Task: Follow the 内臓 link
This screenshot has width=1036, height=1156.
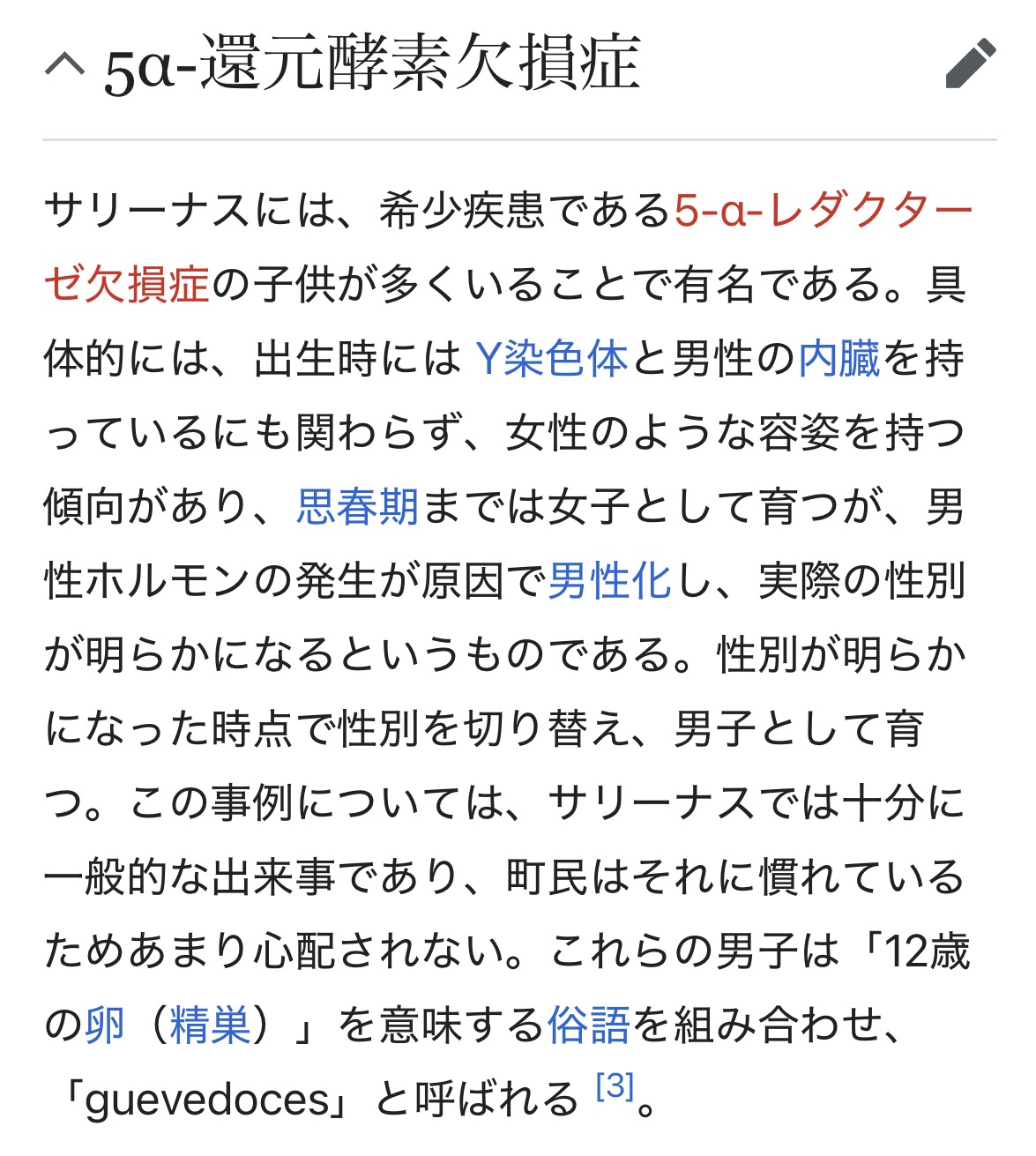Action: coord(838,359)
